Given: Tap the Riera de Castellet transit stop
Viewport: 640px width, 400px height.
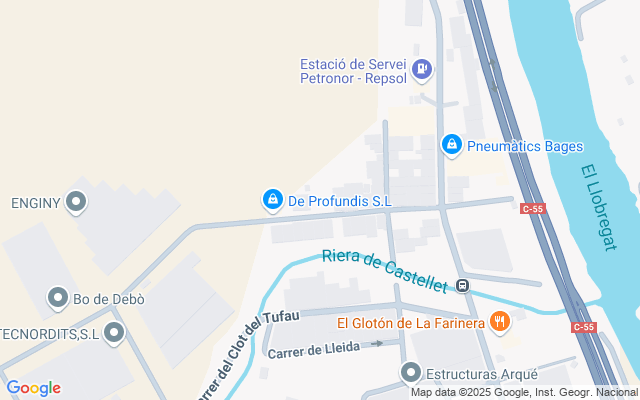Looking at the screenshot, I should click(x=463, y=286).
